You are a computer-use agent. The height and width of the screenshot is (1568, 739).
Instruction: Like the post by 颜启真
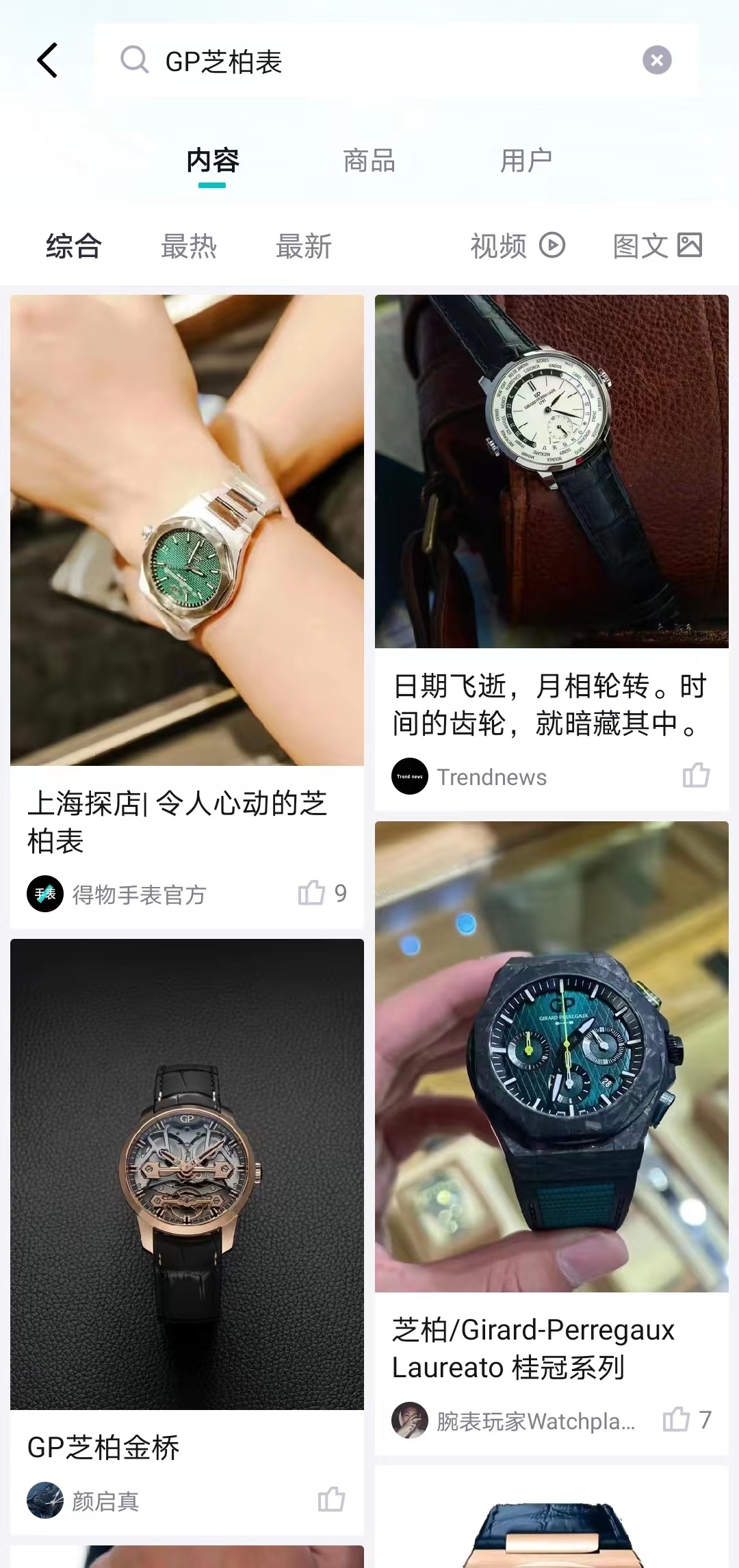[x=331, y=1500]
